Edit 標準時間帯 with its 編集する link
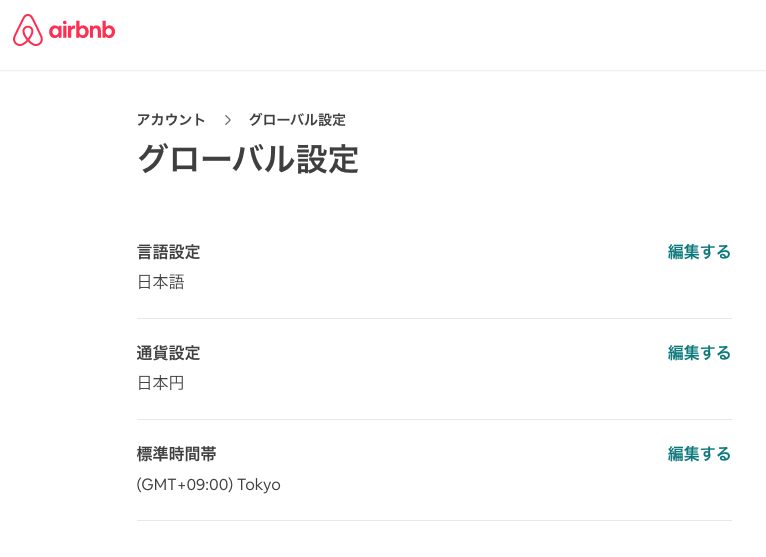766x557 pixels. (x=699, y=454)
